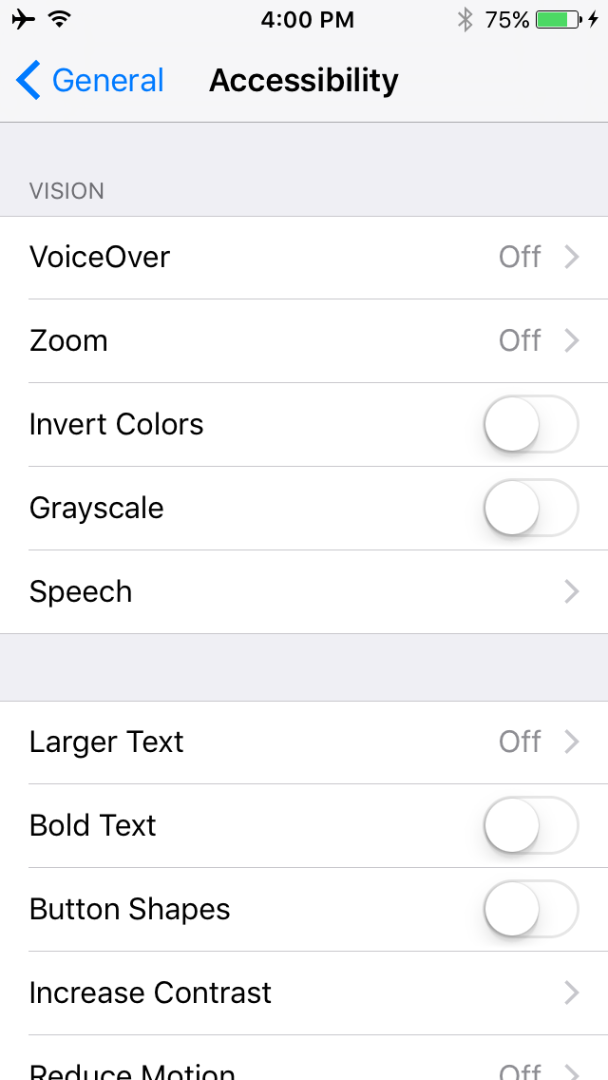Go back to General settings
Image resolution: width=608 pixels, height=1080 pixels.
90,80
